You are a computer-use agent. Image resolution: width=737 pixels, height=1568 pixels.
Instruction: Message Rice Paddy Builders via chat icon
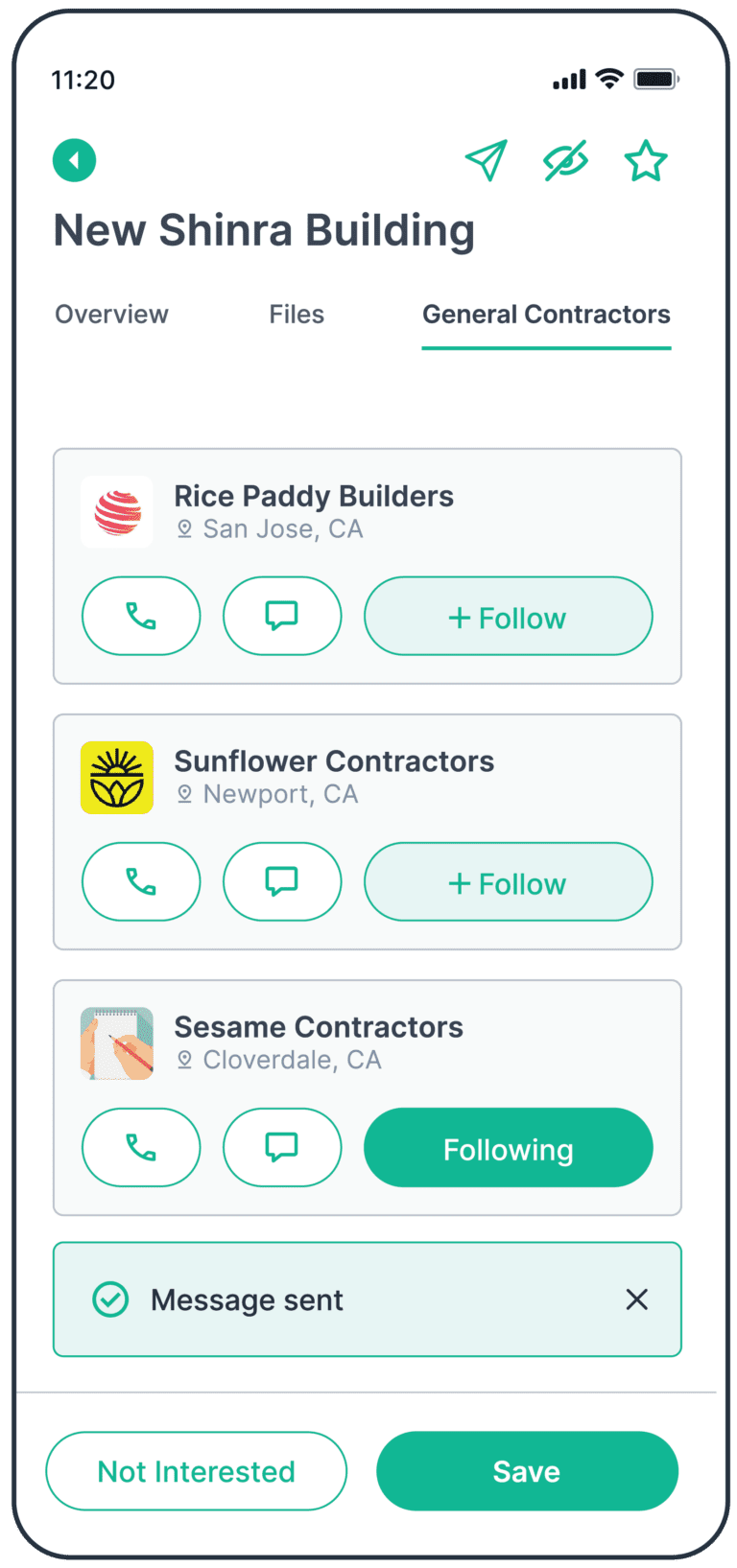(282, 616)
